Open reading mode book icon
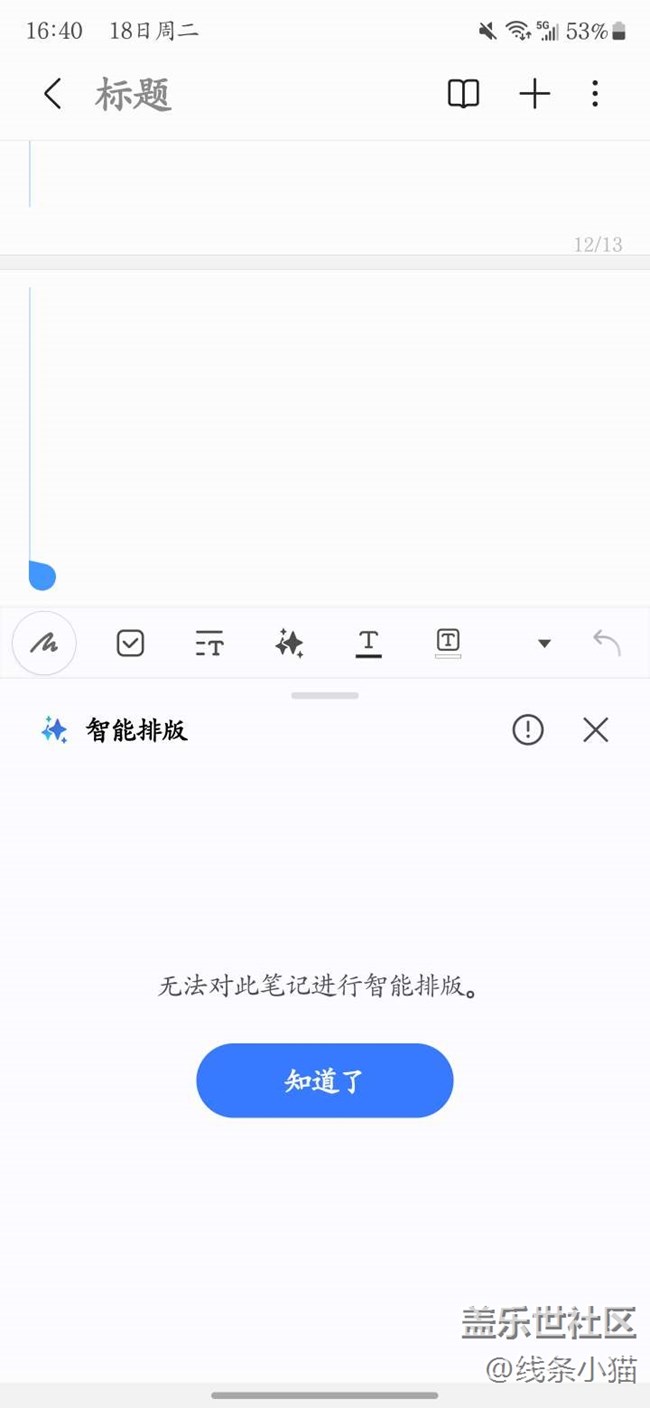Screen dimensions: 650x1408 tap(463, 94)
